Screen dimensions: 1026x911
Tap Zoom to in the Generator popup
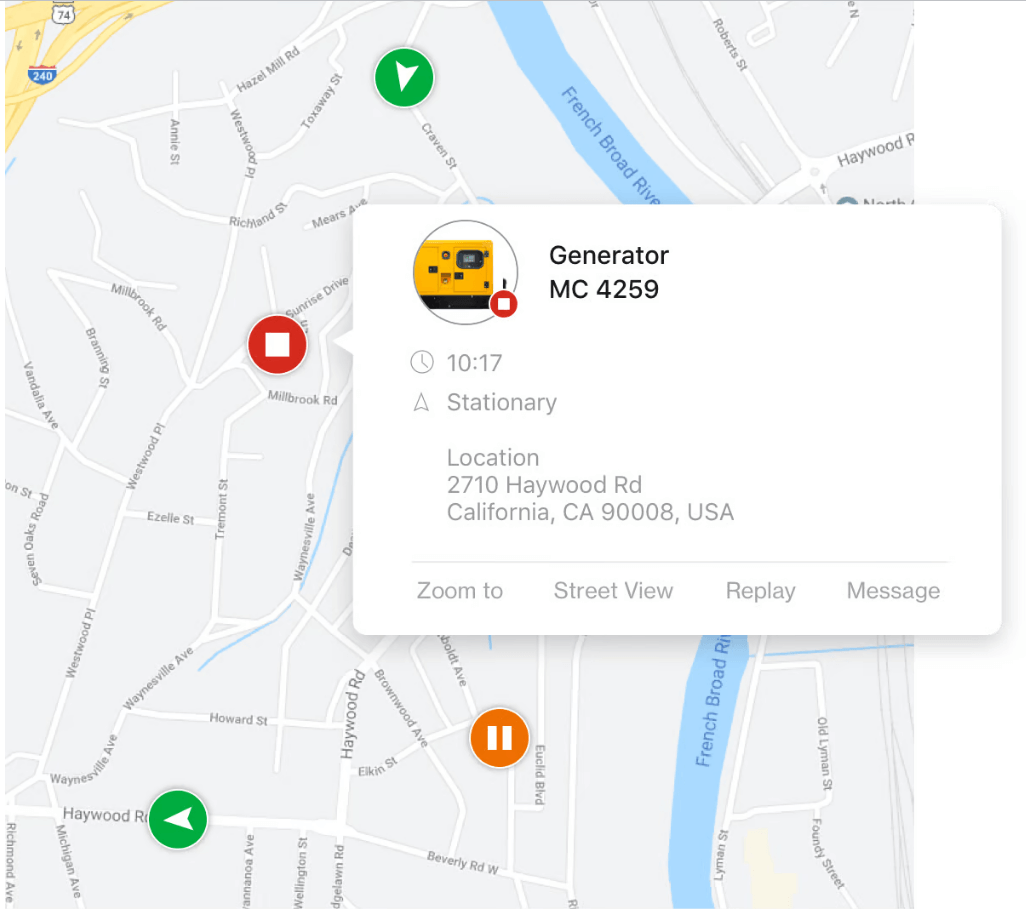[x=459, y=591]
